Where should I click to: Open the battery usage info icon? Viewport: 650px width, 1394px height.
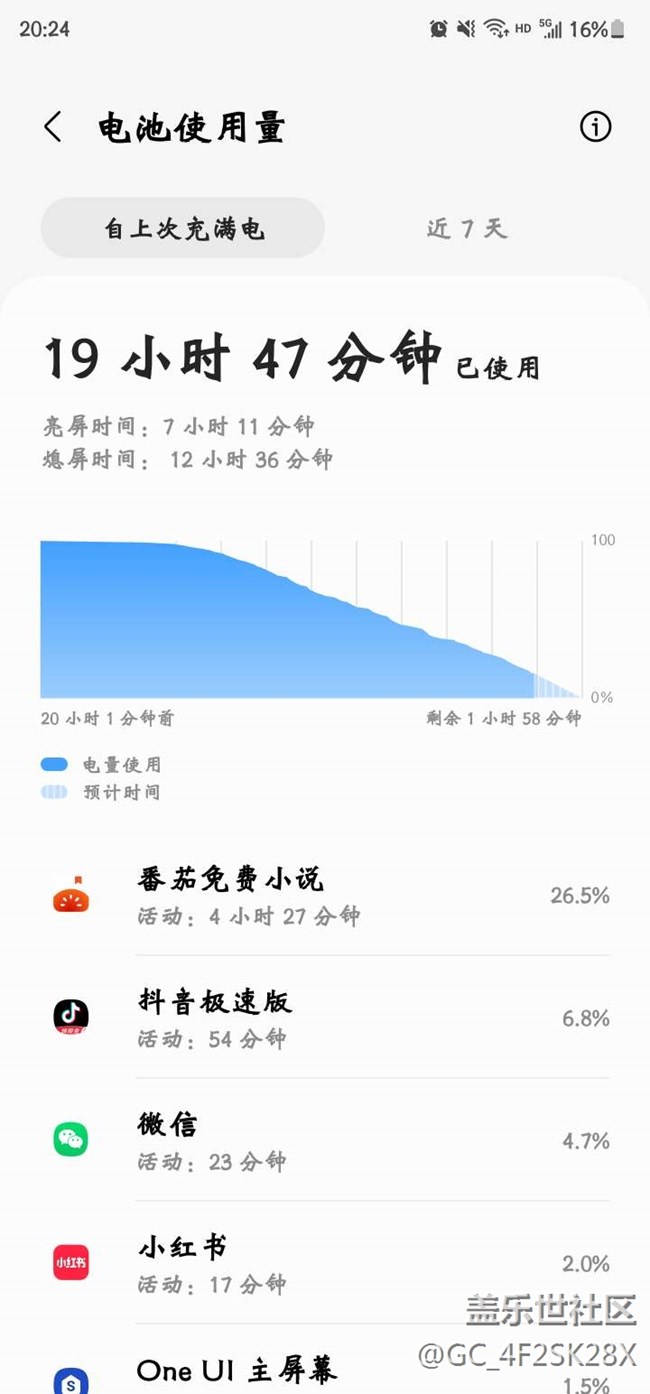(x=595, y=127)
